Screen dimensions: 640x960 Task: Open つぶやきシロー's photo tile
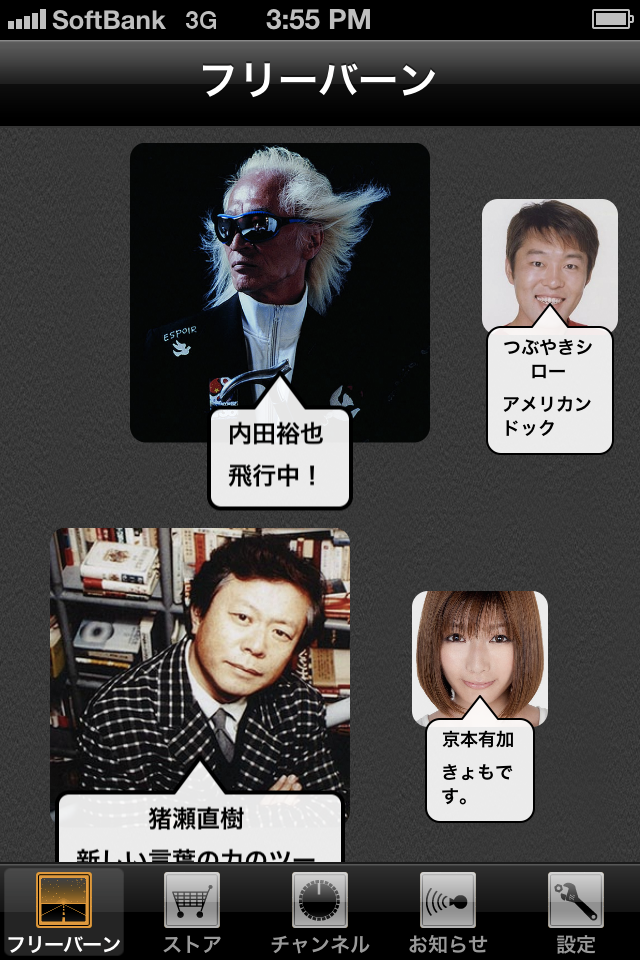549,260
